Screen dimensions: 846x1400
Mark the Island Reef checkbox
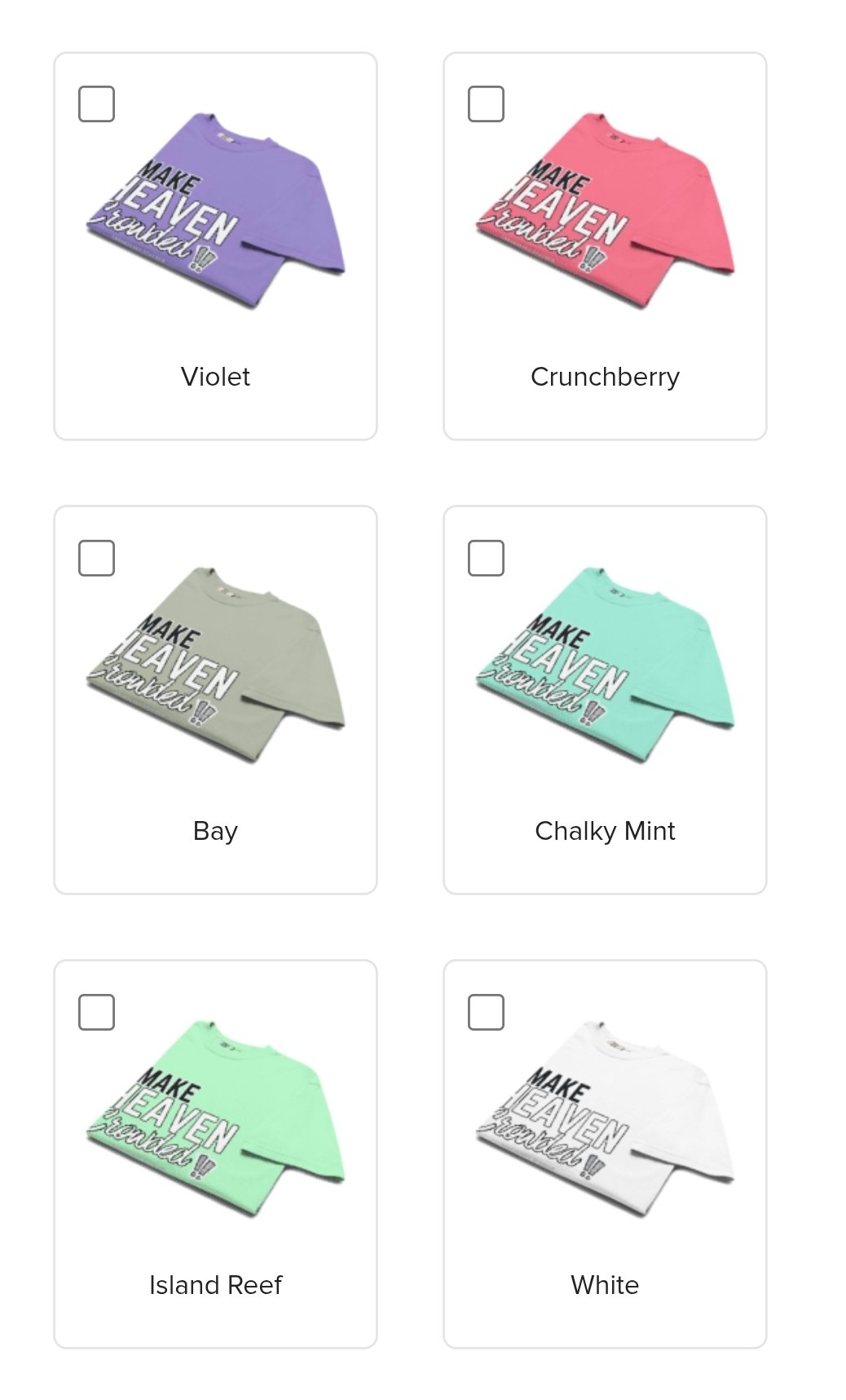click(96, 1013)
